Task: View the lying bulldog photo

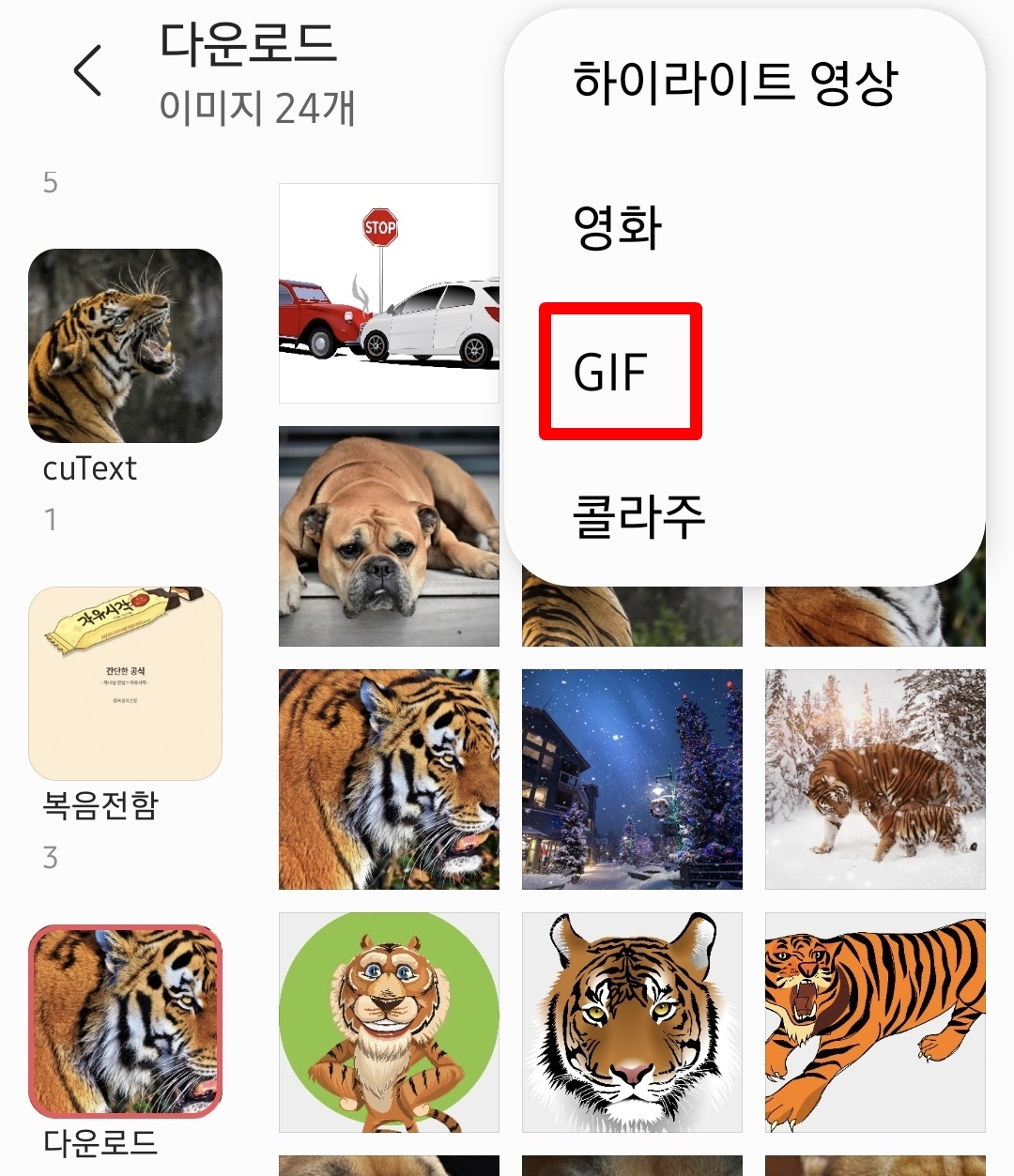Action: click(388, 535)
